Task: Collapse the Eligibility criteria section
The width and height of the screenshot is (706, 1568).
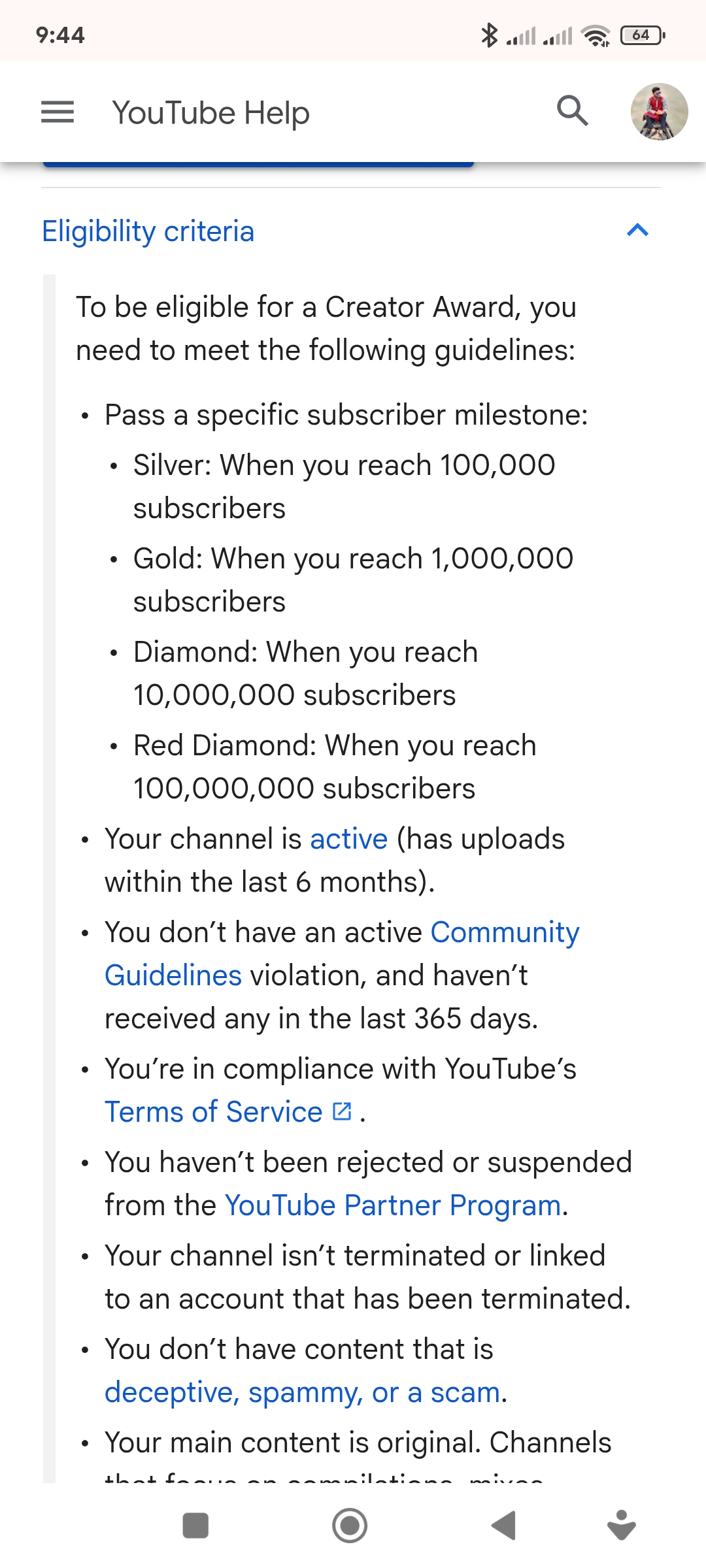Action: tap(637, 230)
